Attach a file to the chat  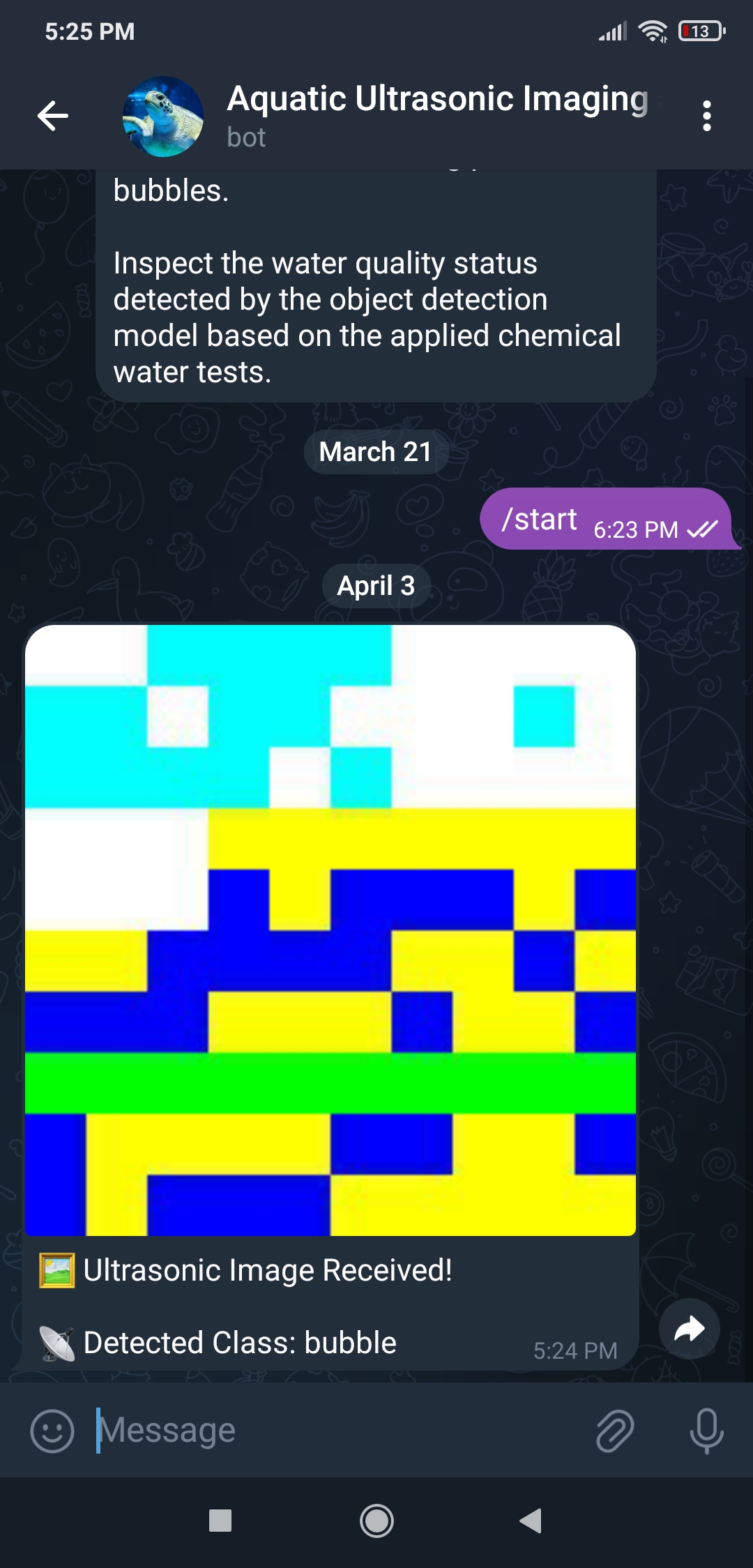[x=615, y=1431]
